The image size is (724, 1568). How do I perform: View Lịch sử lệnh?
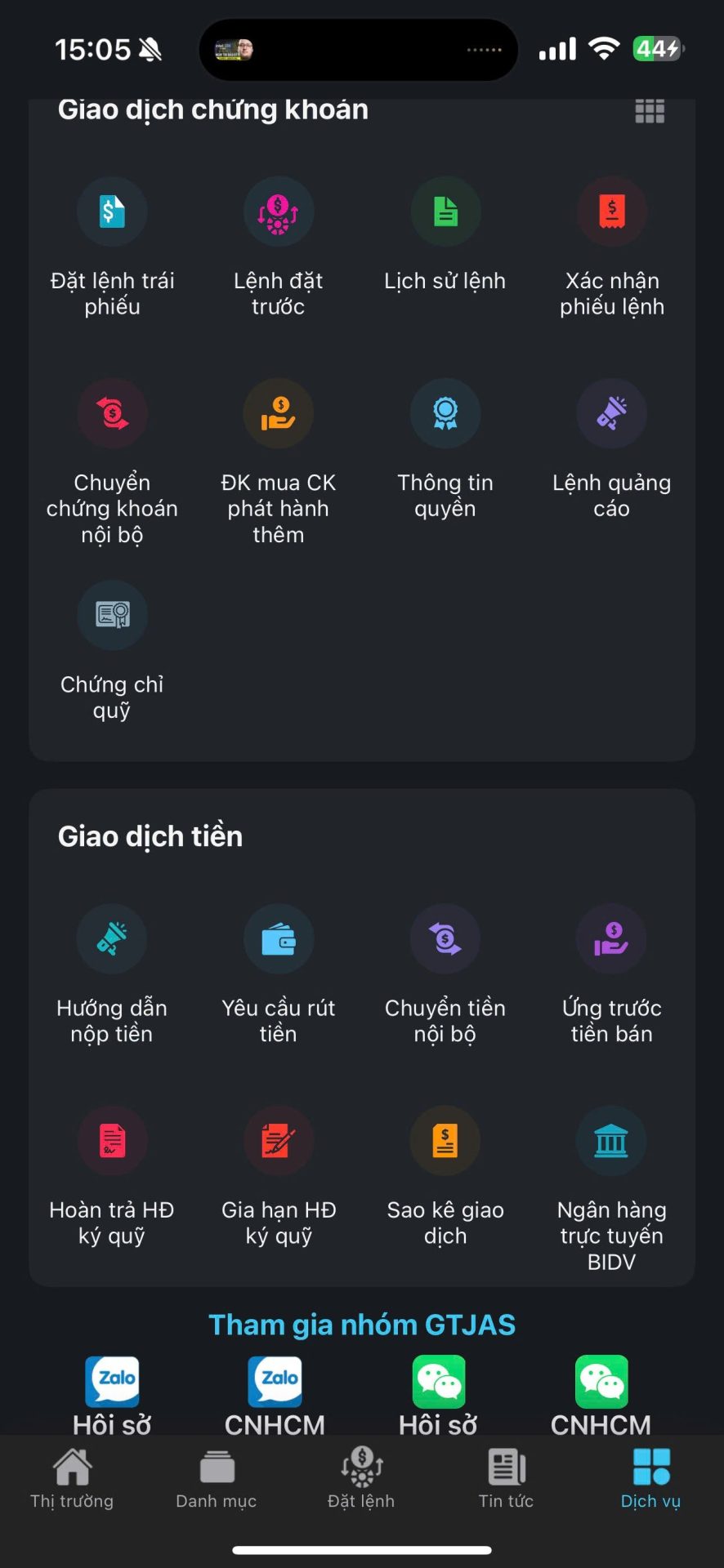(x=445, y=212)
